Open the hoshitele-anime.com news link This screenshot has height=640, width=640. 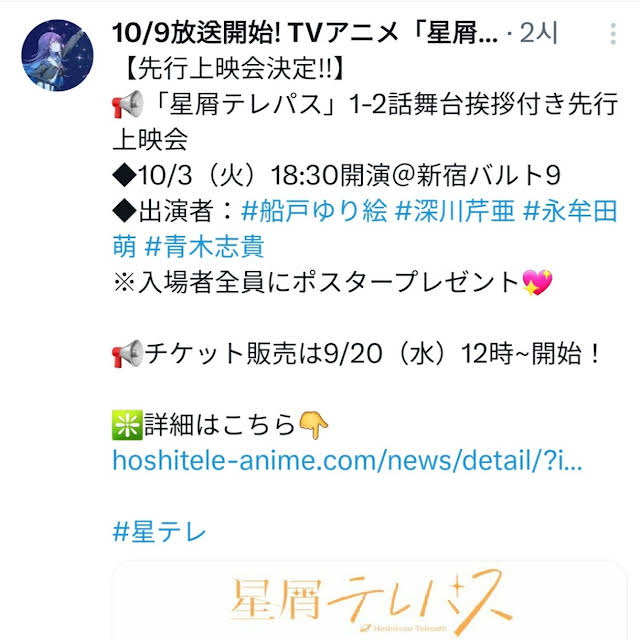click(x=346, y=462)
